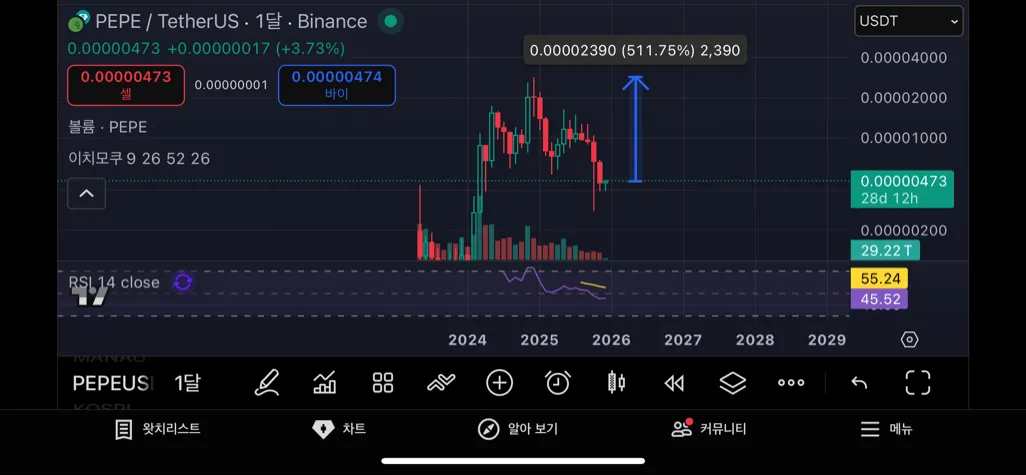Viewport: 1026px width, 475px height.
Task: Change the 1달 timeframe interval
Action: click(187, 383)
